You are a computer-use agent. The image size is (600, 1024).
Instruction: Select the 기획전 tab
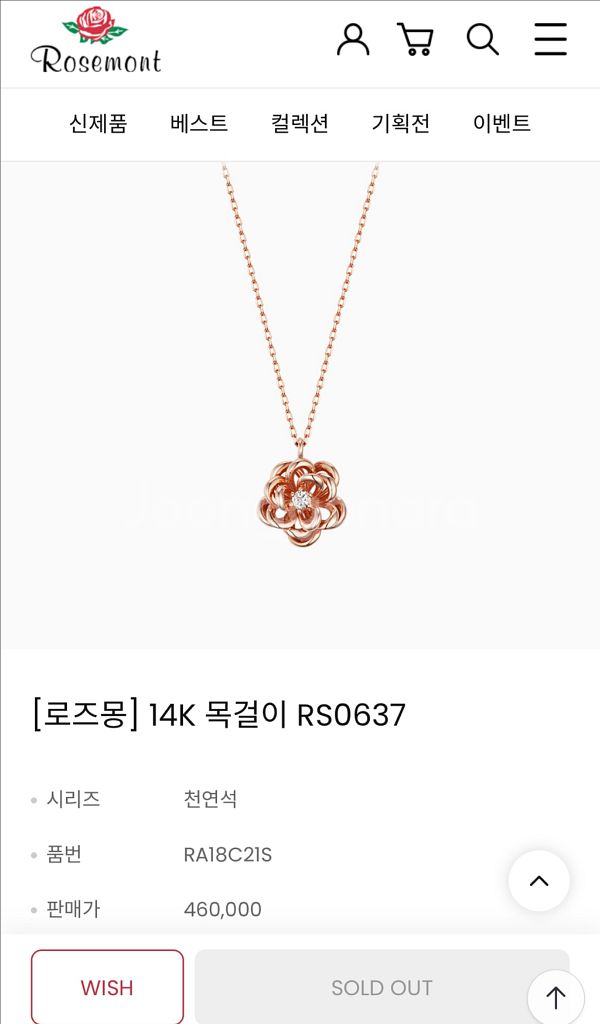(x=401, y=124)
